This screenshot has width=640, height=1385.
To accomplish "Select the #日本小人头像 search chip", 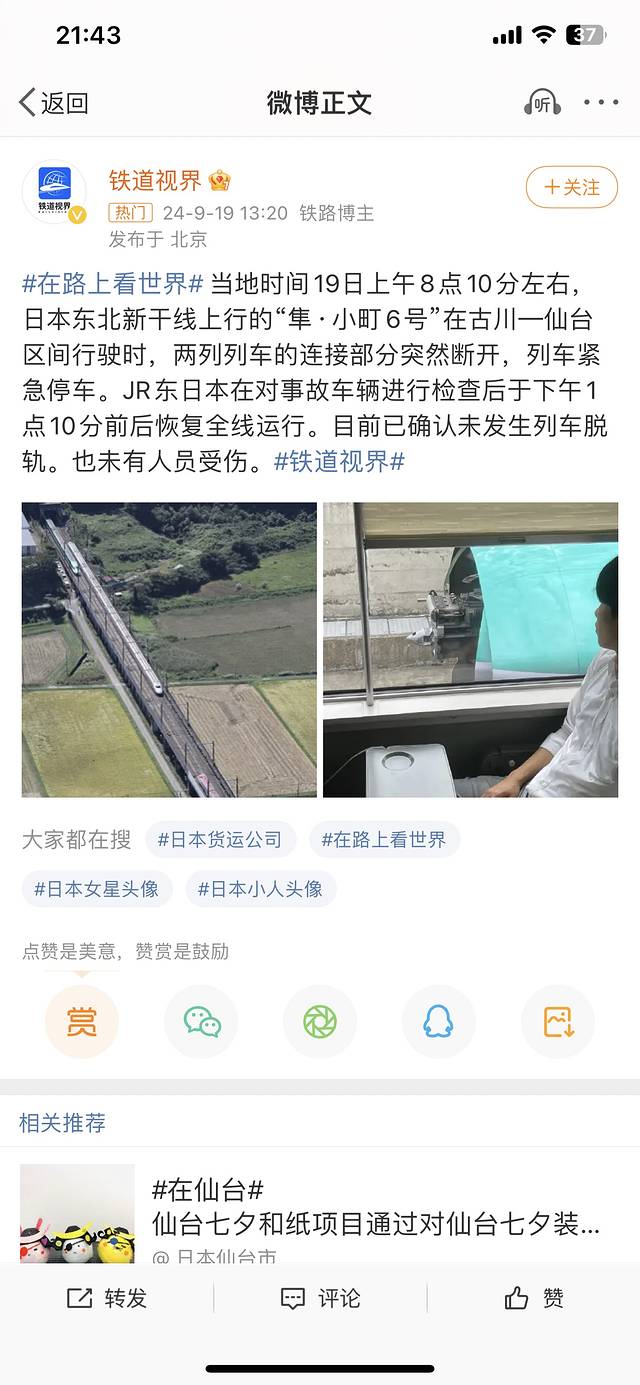I will 260,889.
